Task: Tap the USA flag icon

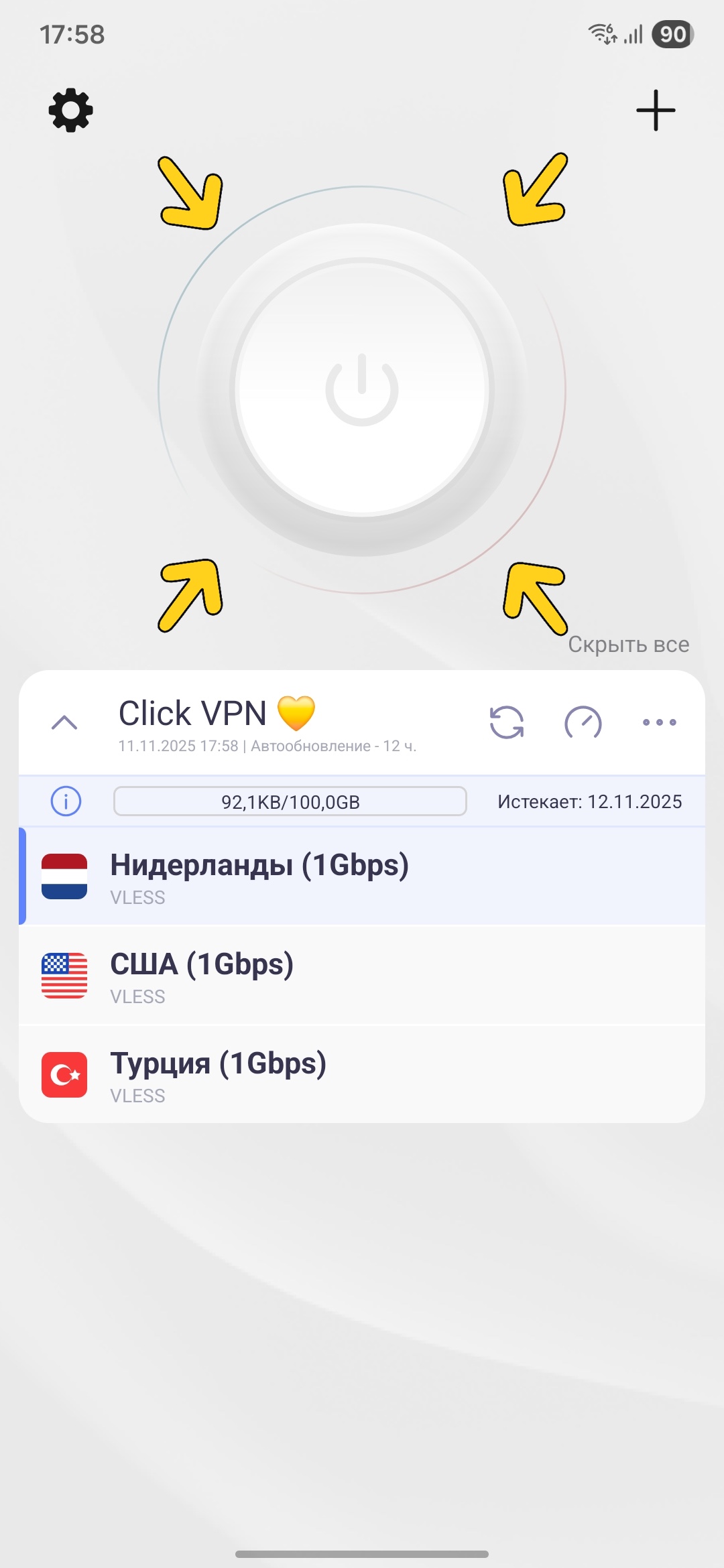Action: [65, 975]
